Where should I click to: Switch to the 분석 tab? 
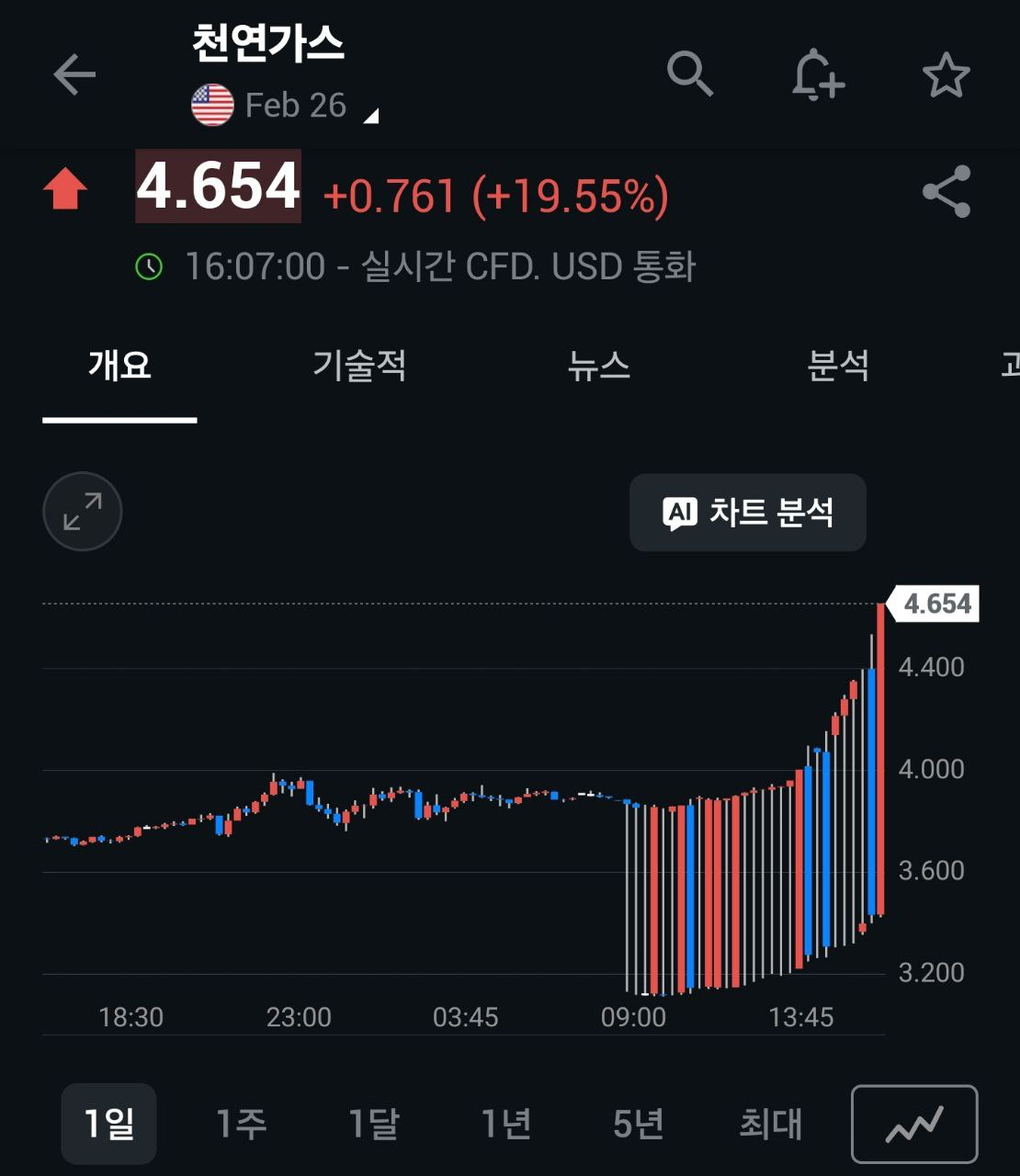(837, 366)
